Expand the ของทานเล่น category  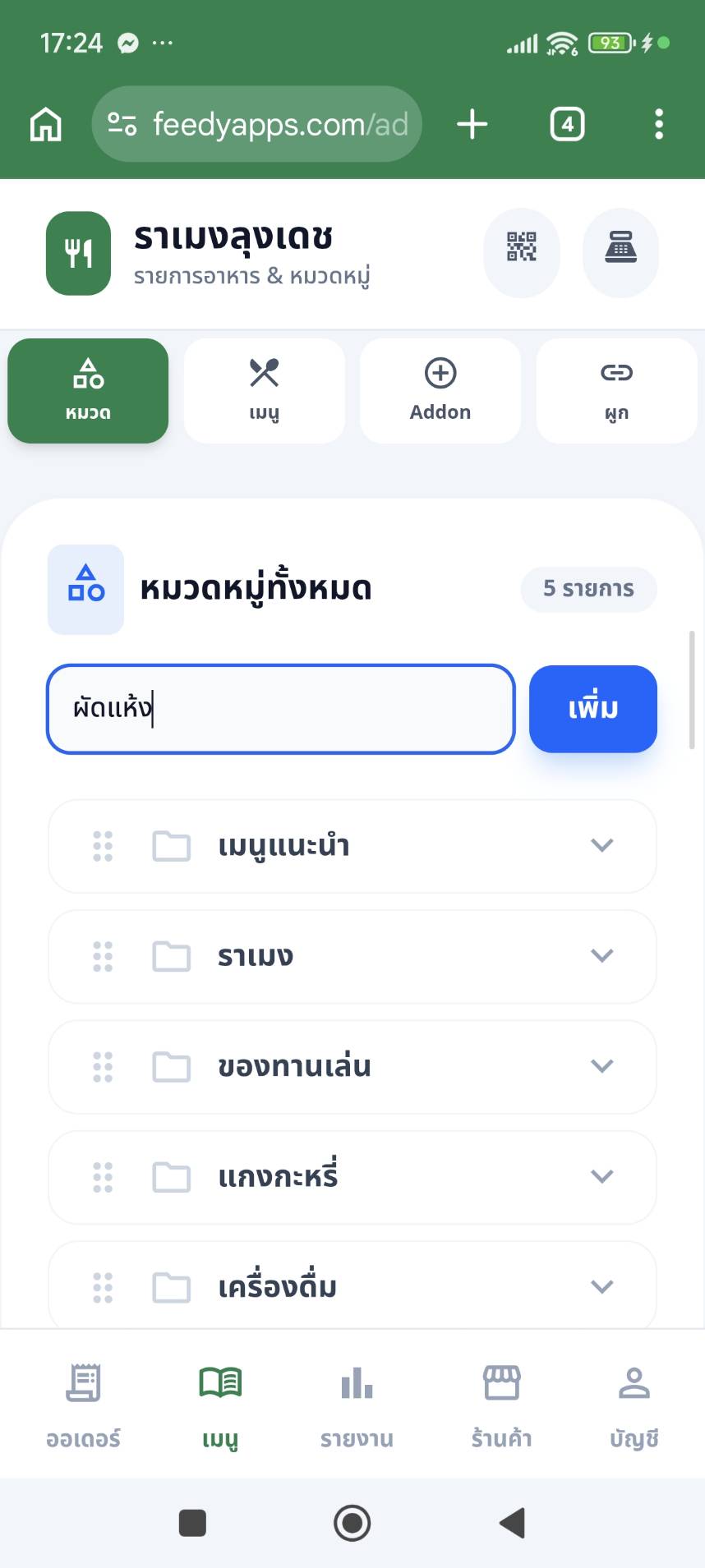[601, 1066]
